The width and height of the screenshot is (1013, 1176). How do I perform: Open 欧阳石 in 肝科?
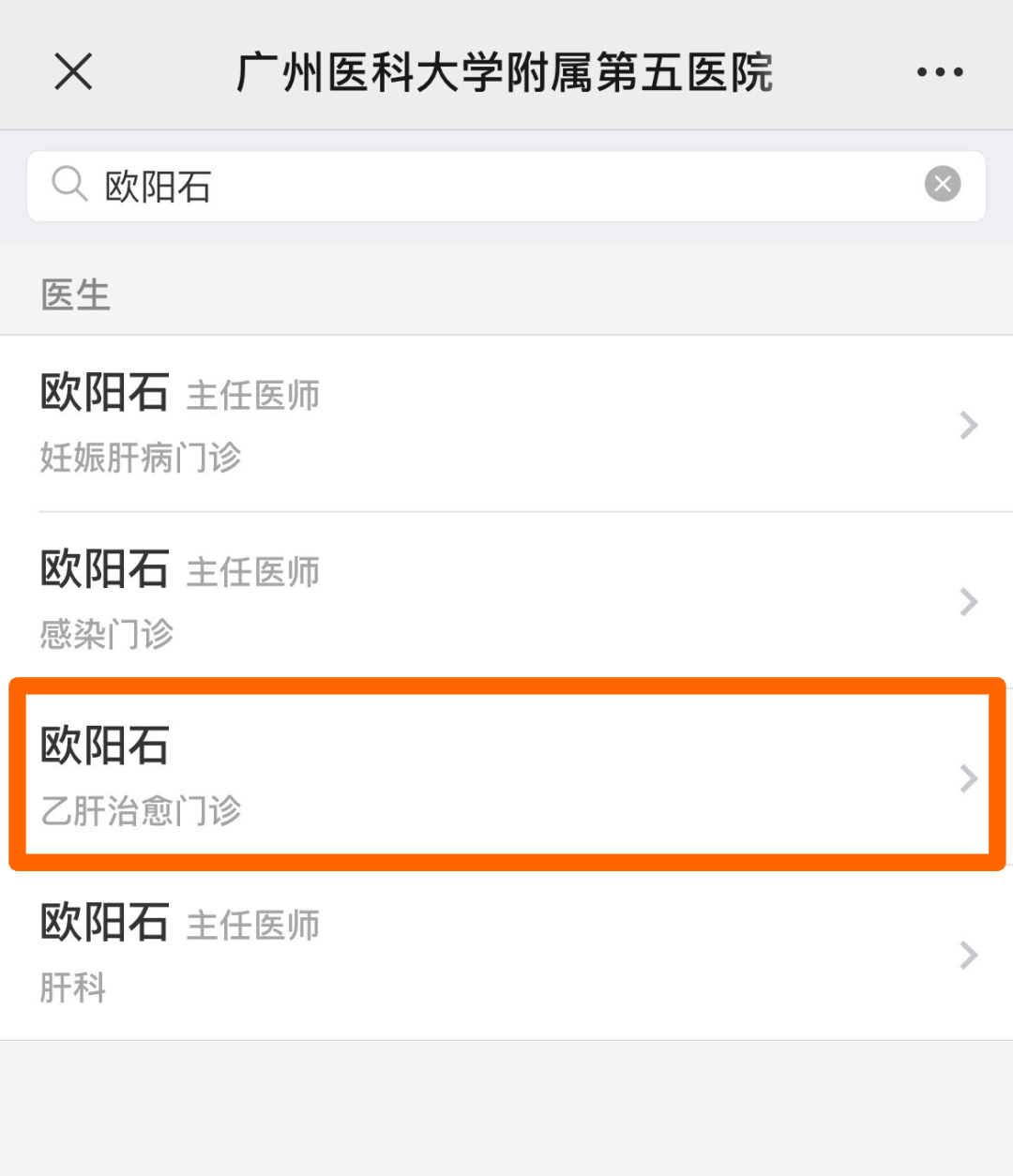tap(506, 953)
